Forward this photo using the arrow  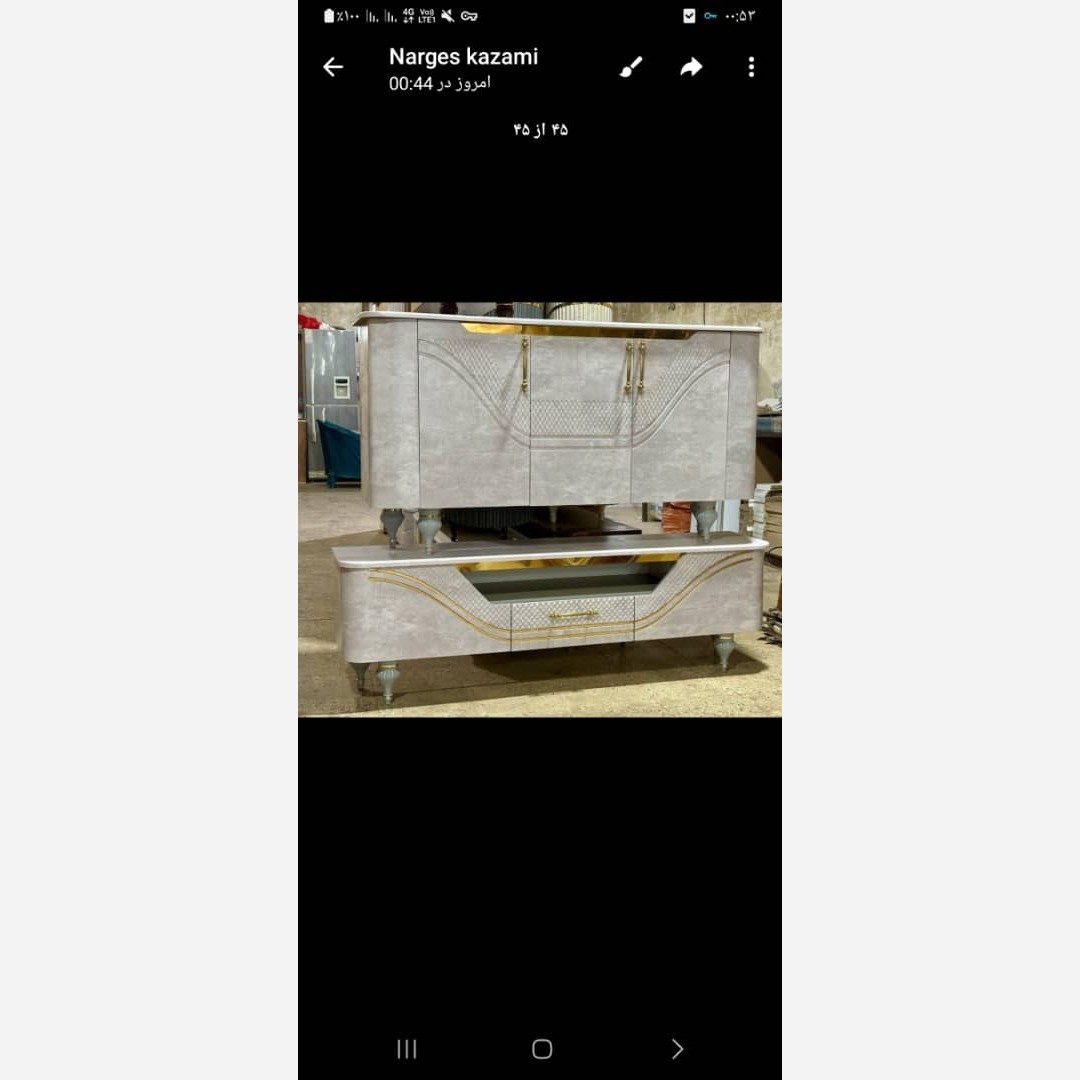pyautogui.click(x=691, y=67)
